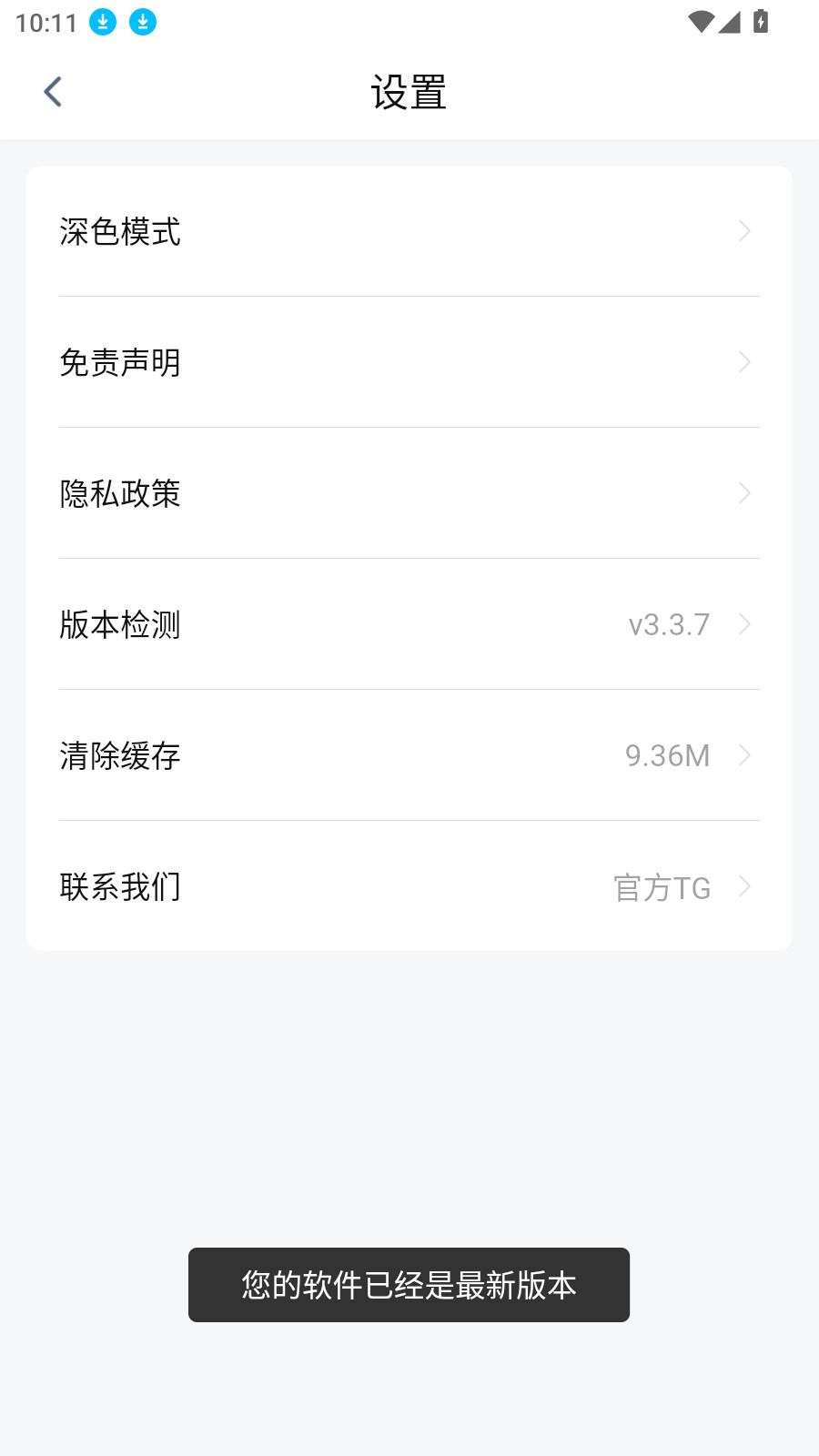Tap the battery status icon
The height and width of the screenshot is (1456, 819).
point(761,20)
